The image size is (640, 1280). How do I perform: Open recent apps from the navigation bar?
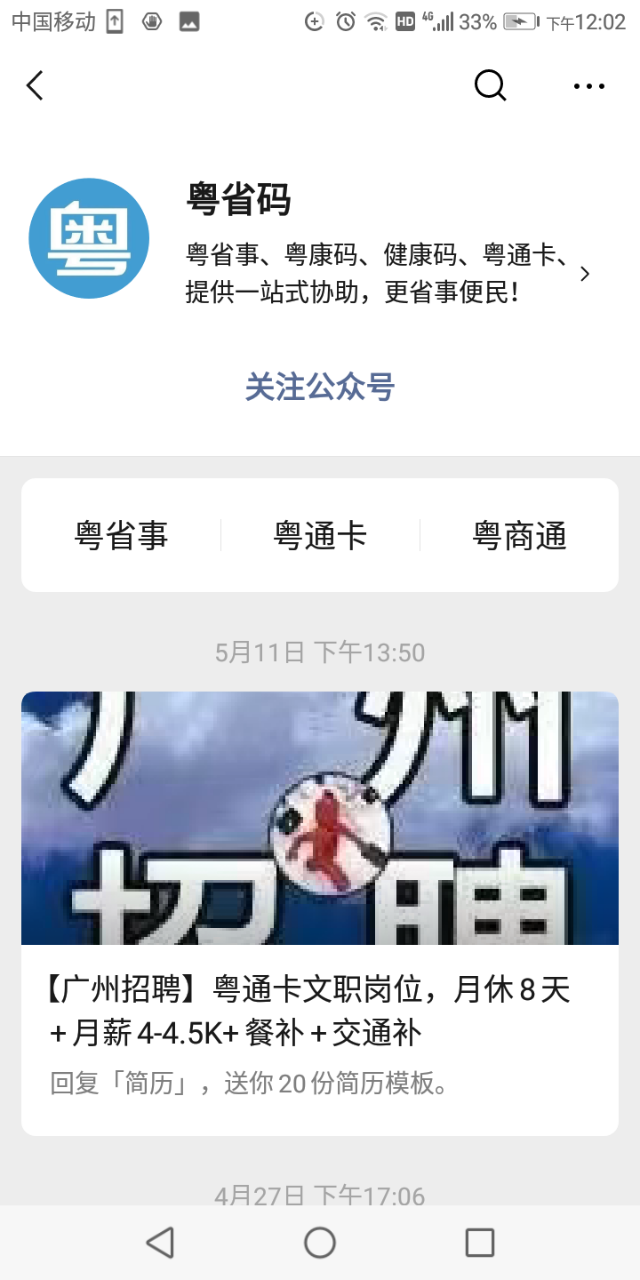(x=480, y=1242)
